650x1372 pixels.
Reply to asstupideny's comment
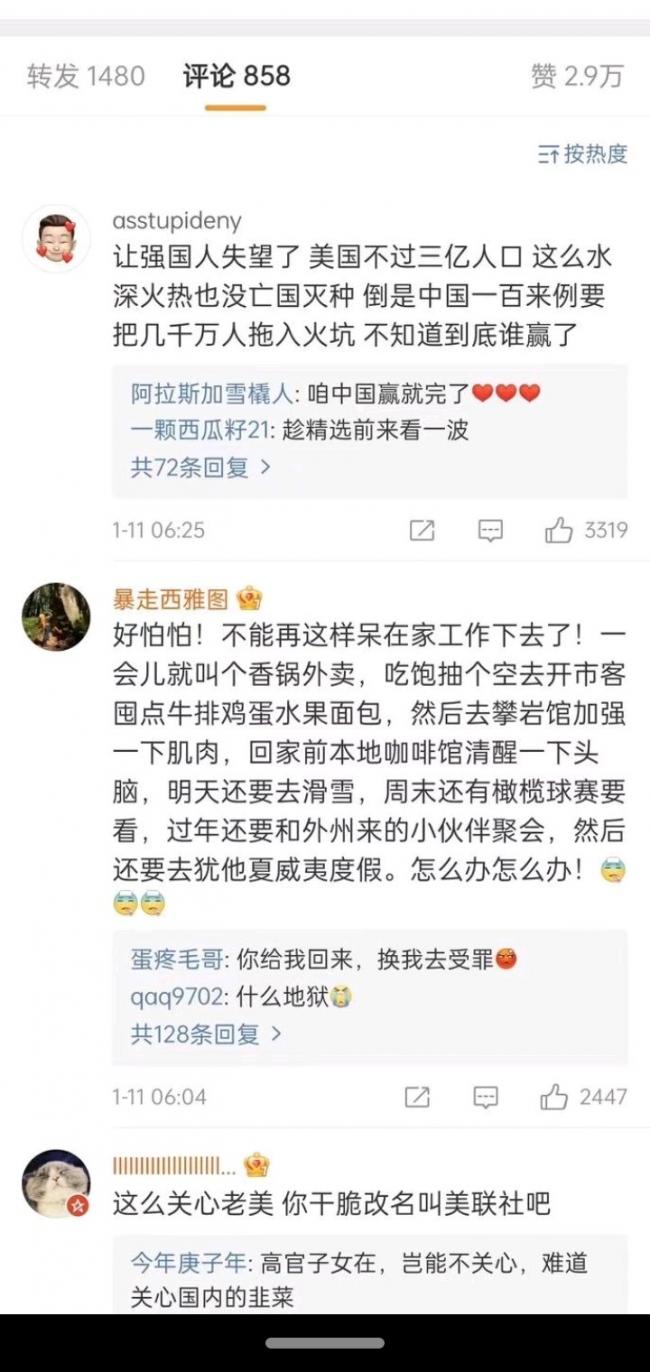click(490, 531)
